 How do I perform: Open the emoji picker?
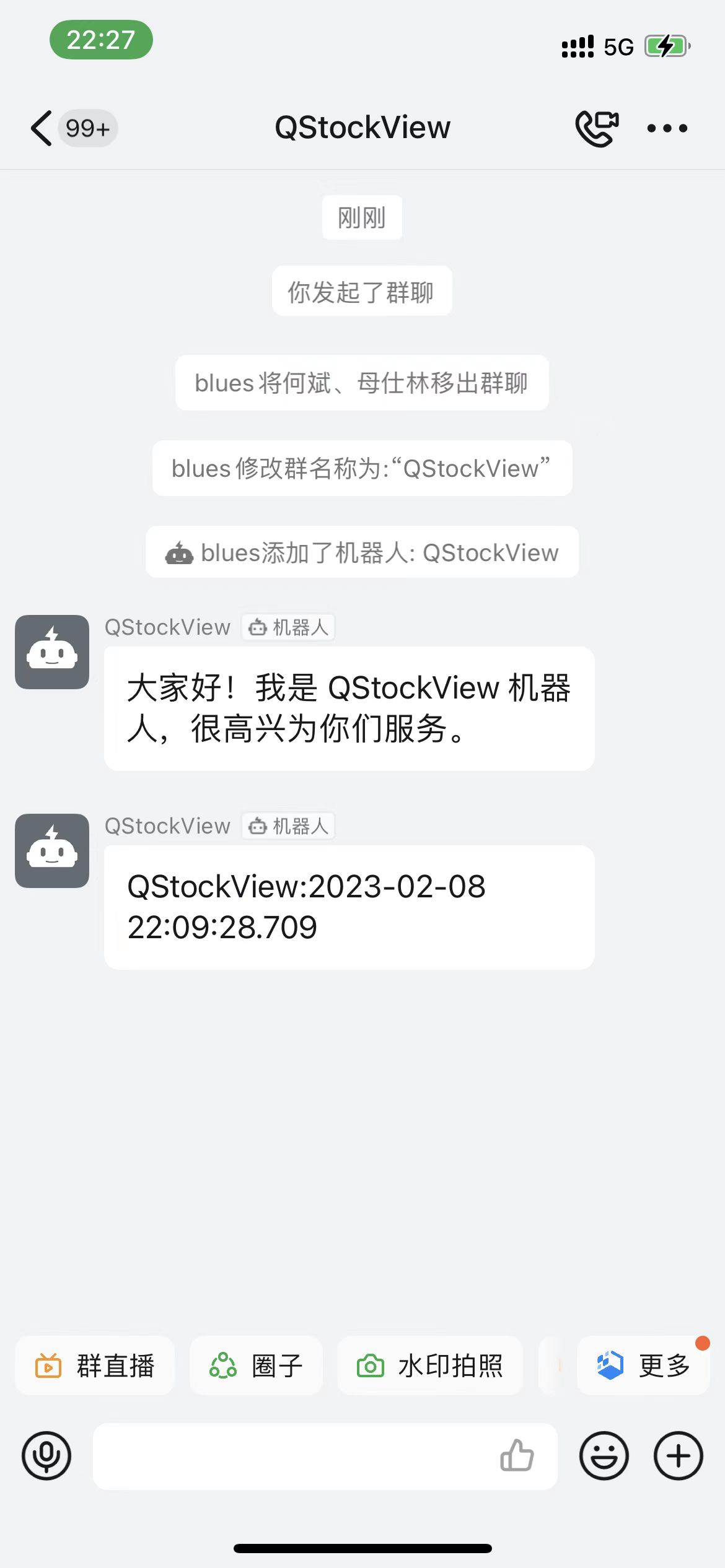pos(604,1456)
